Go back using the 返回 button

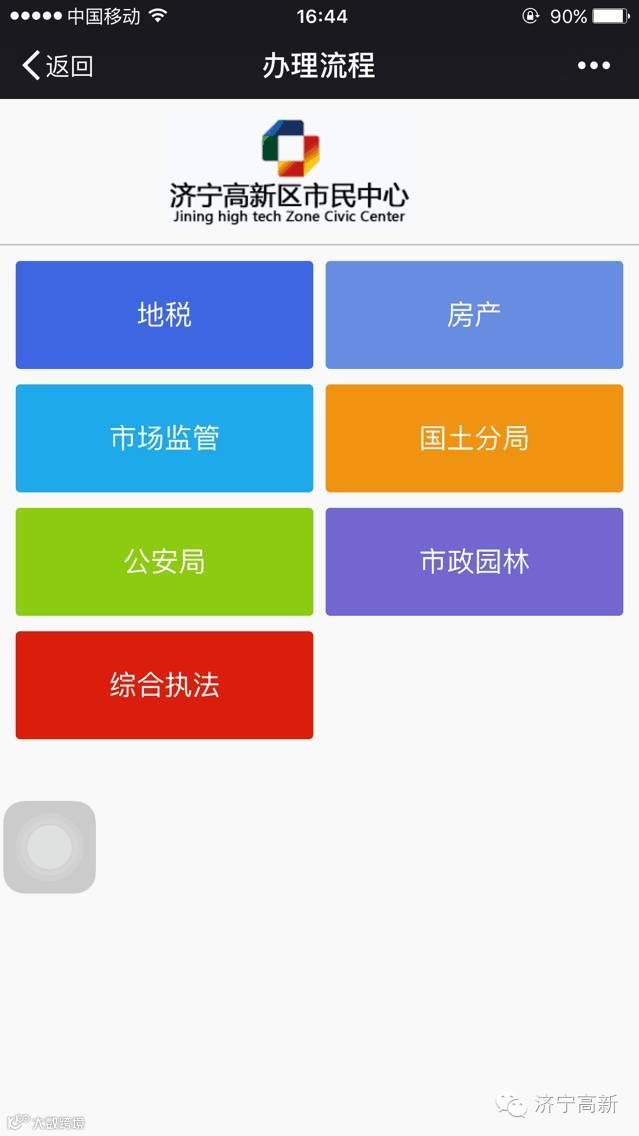coord(57,66)
